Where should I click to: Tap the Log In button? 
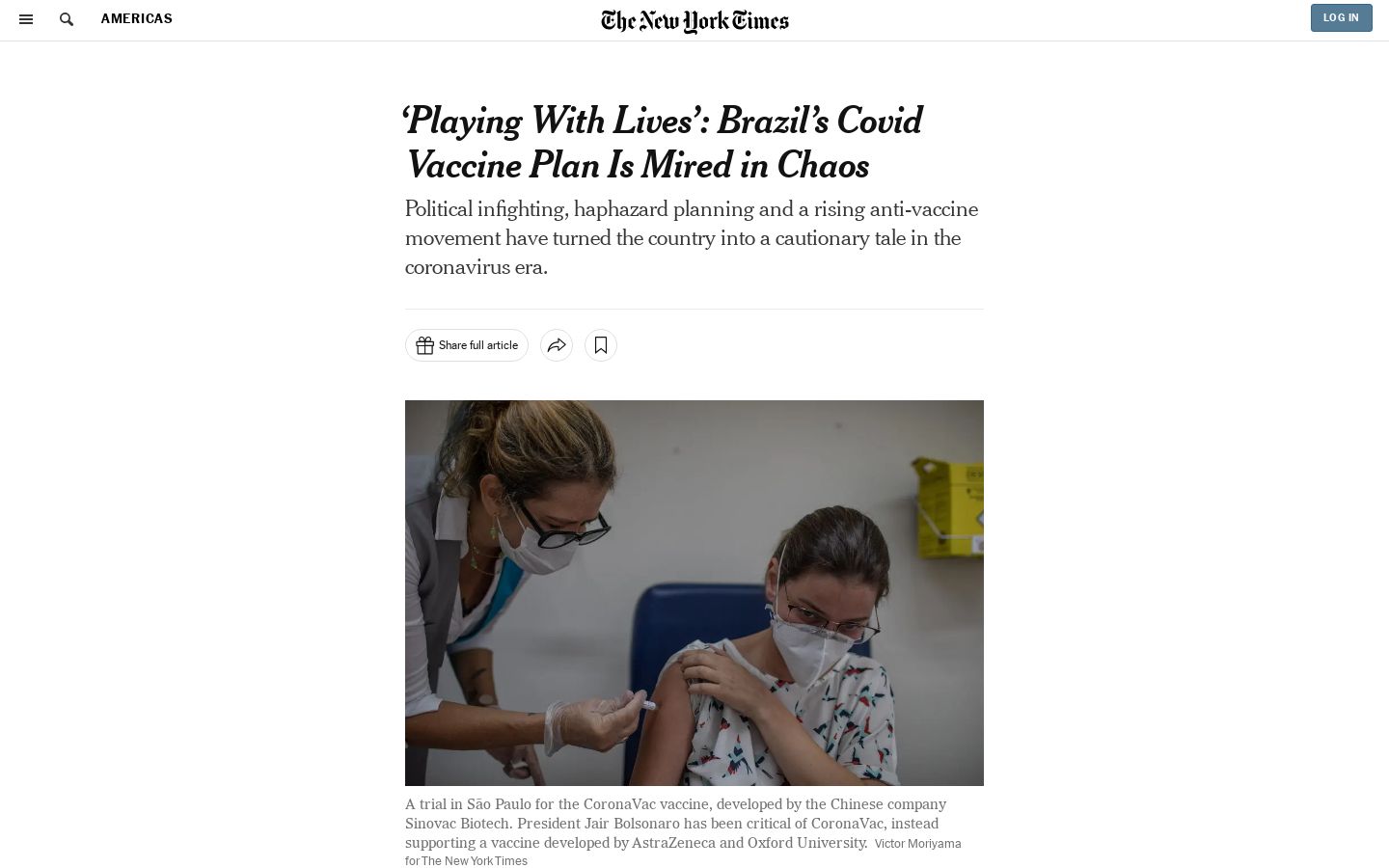tap(1341, 17)
